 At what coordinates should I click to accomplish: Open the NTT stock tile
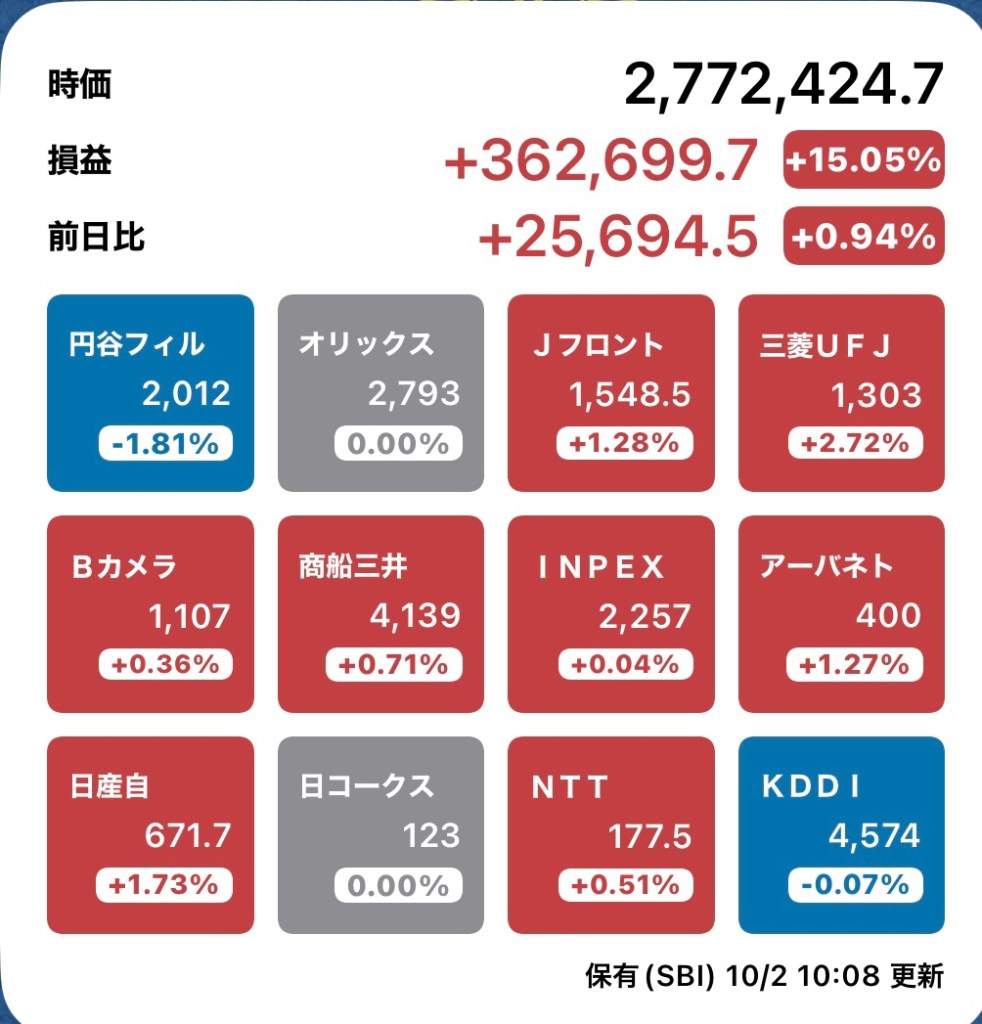tap(611, 835)
